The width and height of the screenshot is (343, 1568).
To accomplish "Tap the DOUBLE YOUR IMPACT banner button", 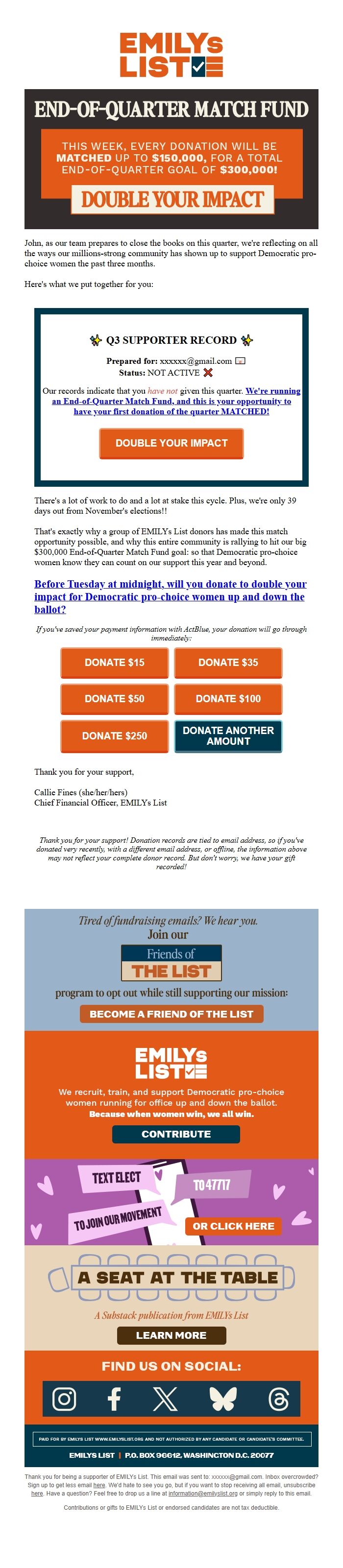I will click(172, 199).
